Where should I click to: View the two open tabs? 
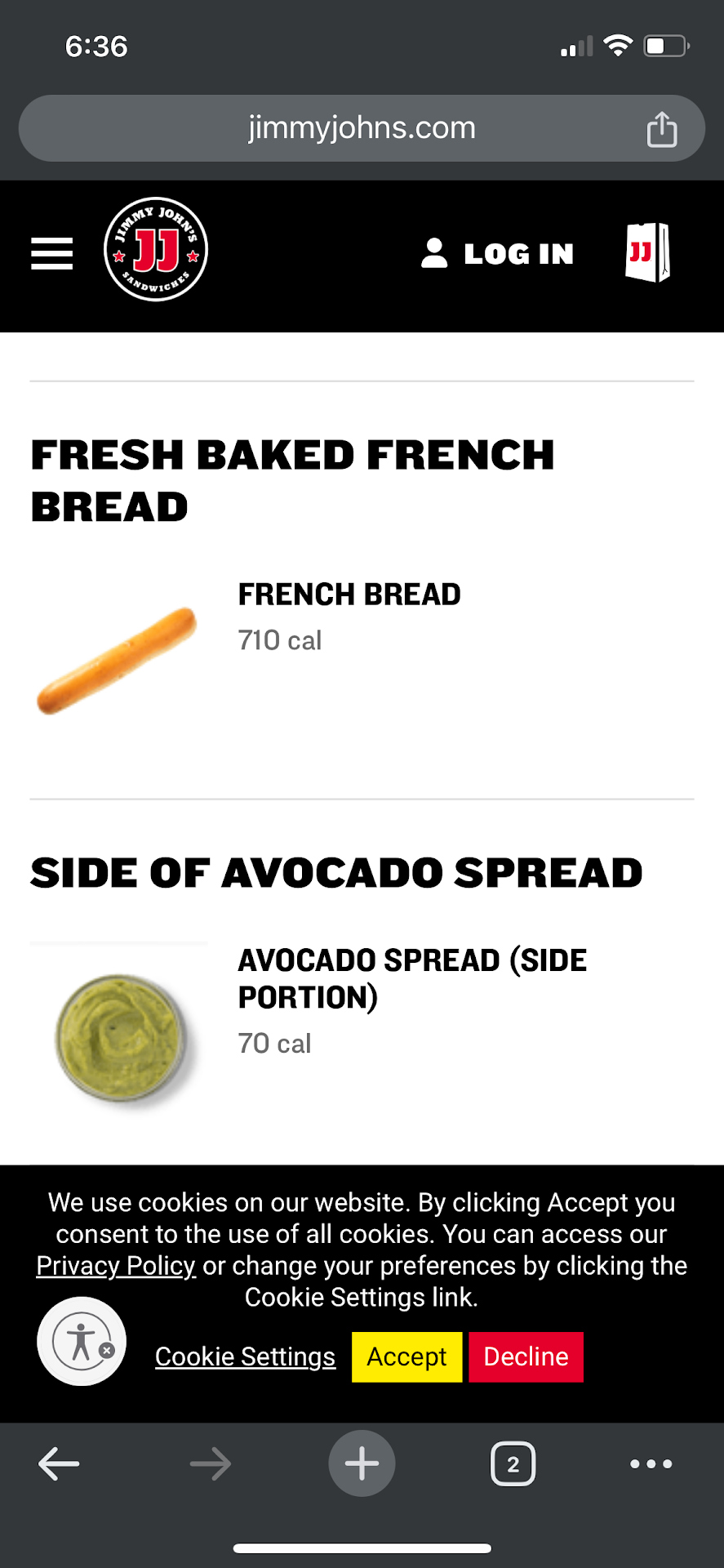(513, 1463)
